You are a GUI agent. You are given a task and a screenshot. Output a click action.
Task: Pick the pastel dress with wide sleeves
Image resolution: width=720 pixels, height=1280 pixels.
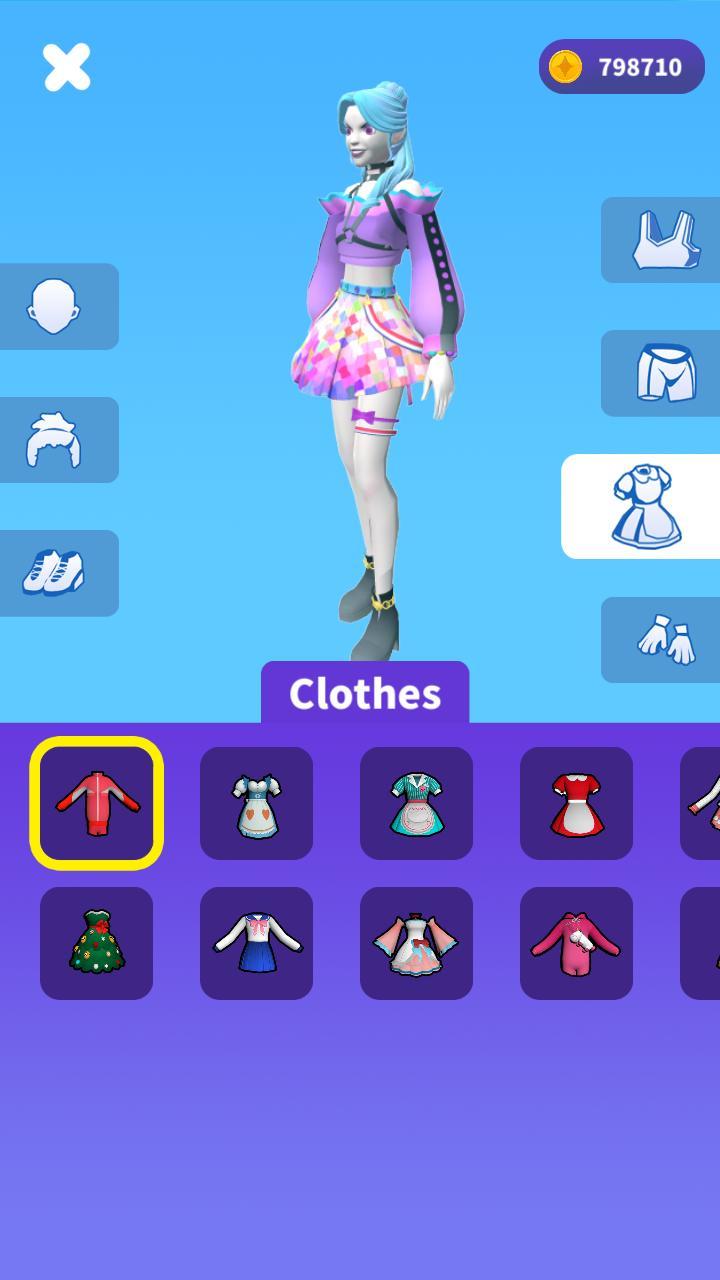click(x=416, y=943)
